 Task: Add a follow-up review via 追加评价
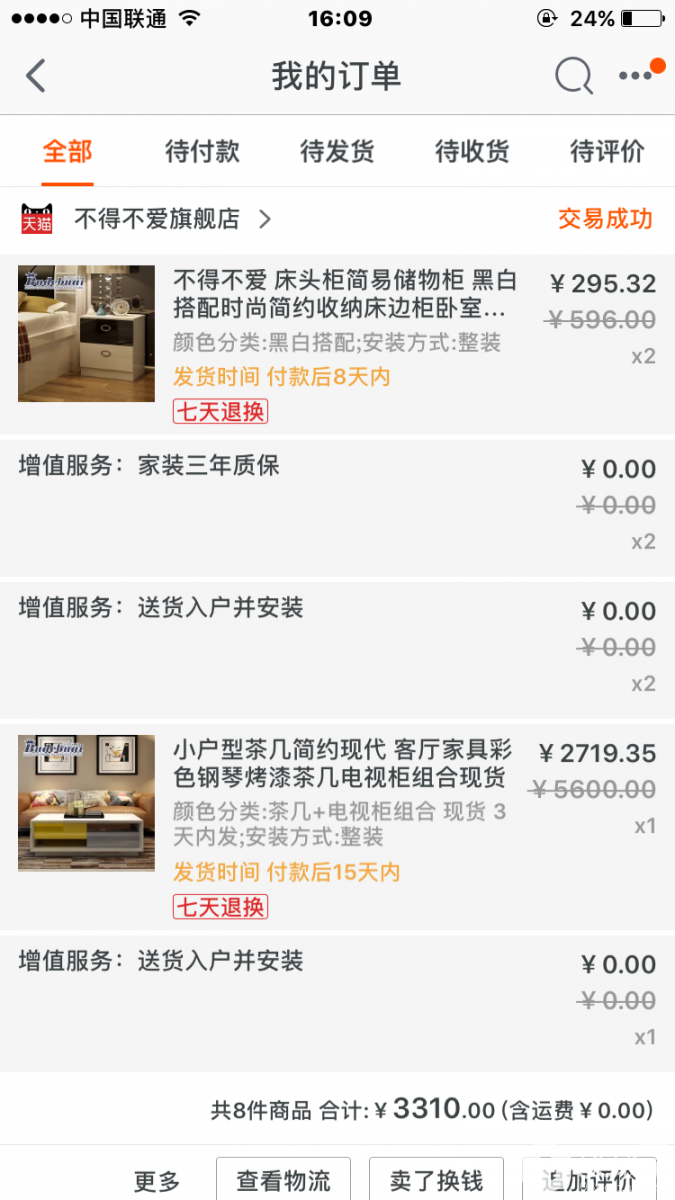coord(588,1181)
